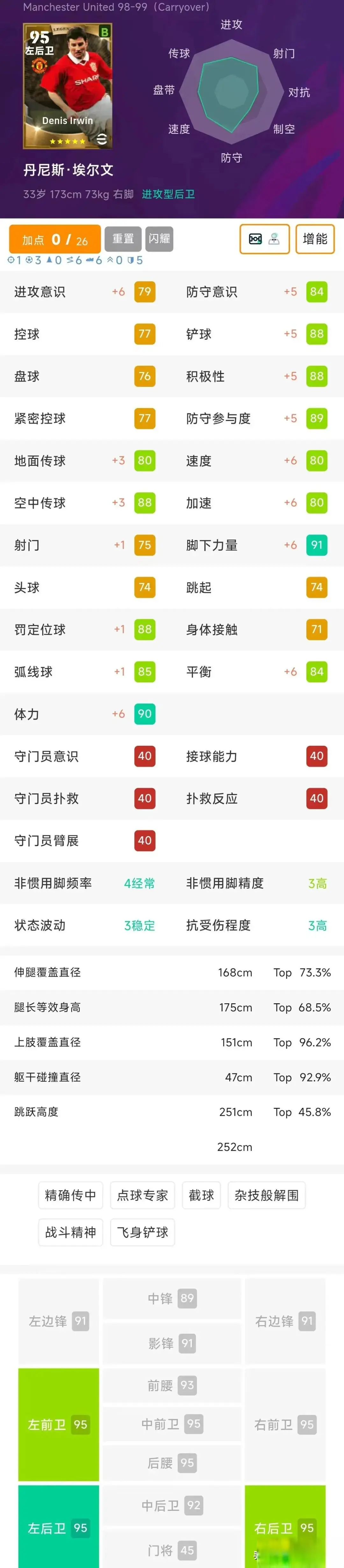Open the 杂技般解围 skill chip
Image resolution: width=344 pixels, height=1568 pixels.
tap(267, 1195)
